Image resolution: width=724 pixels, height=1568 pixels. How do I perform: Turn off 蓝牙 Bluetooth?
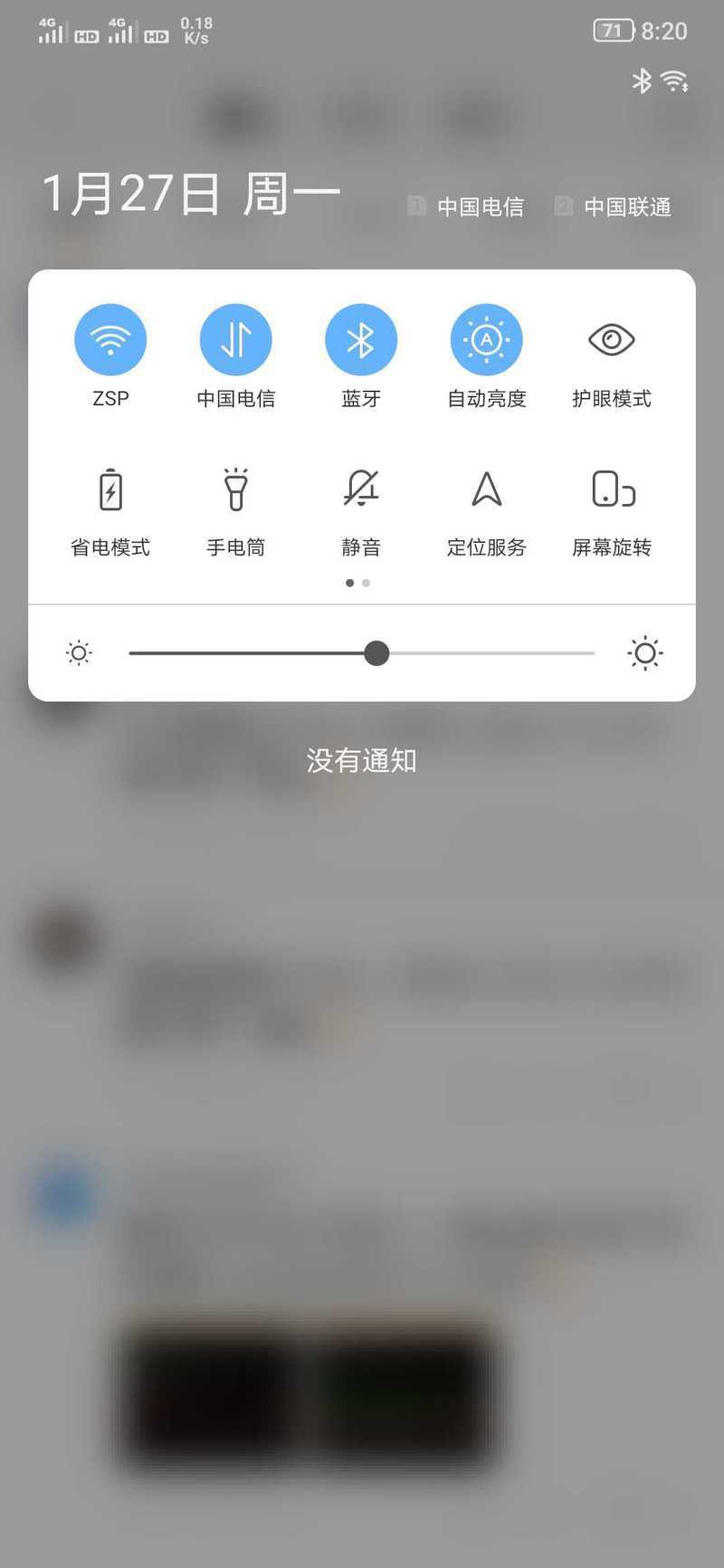tap(361, 339)
